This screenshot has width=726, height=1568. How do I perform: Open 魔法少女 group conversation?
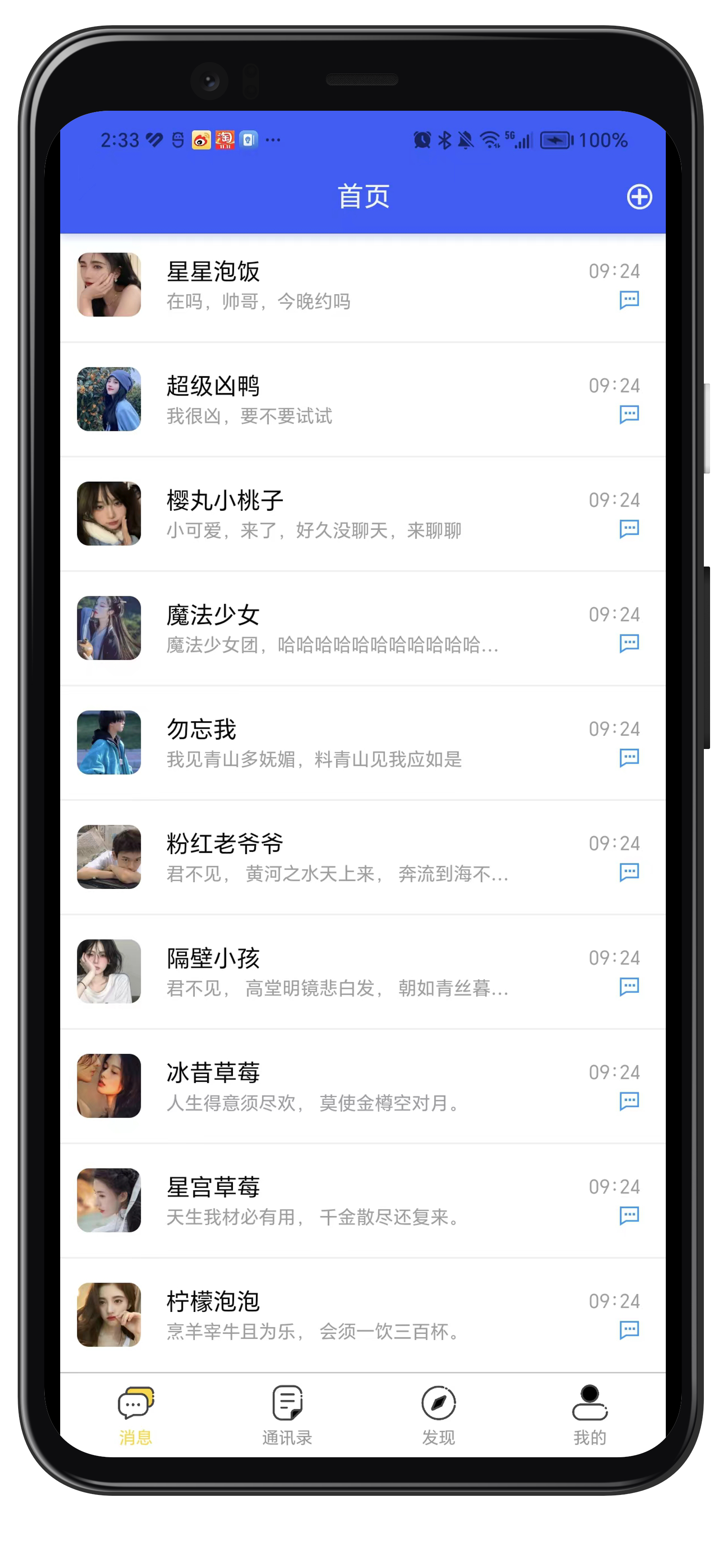coord(362,629)
